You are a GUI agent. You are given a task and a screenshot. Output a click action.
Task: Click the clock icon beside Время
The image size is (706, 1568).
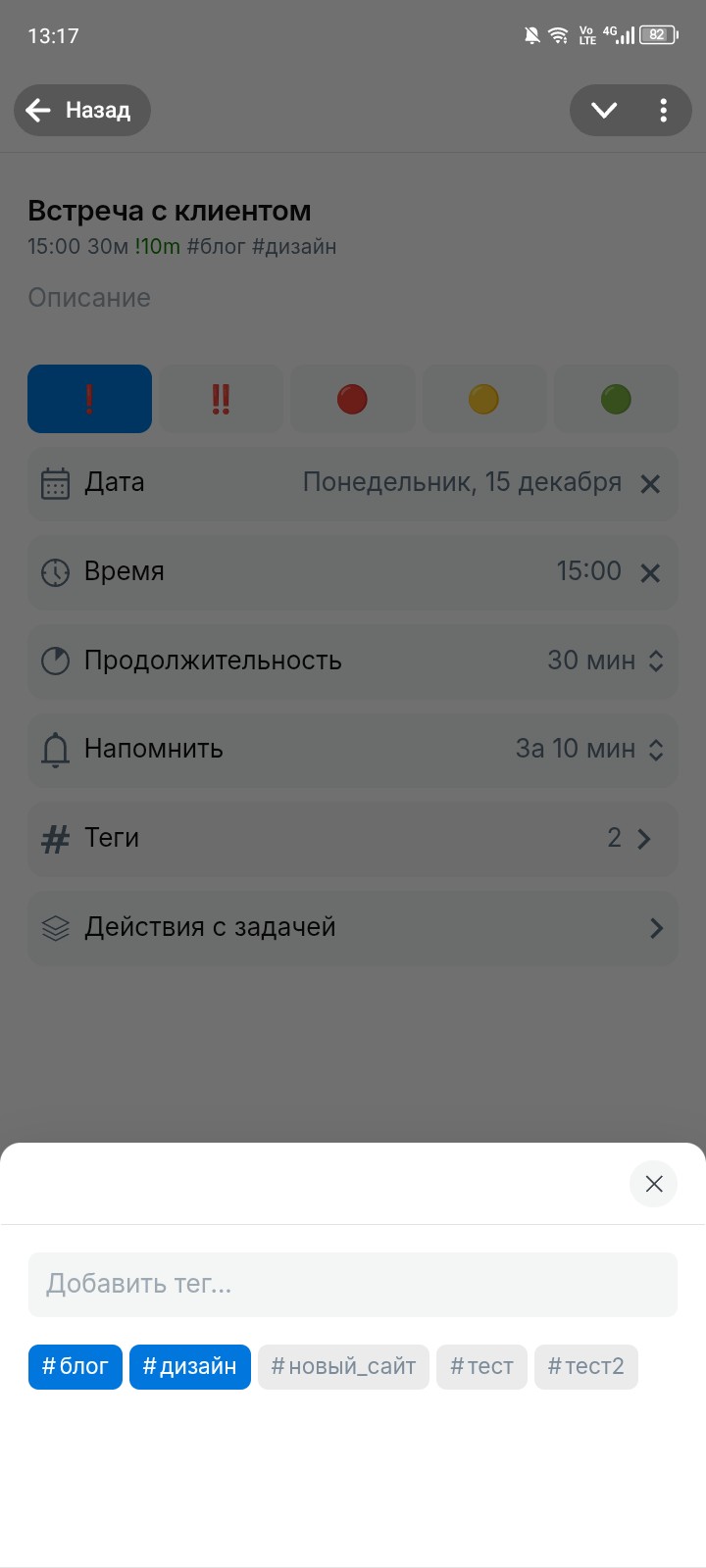click(x=56, y=572)
